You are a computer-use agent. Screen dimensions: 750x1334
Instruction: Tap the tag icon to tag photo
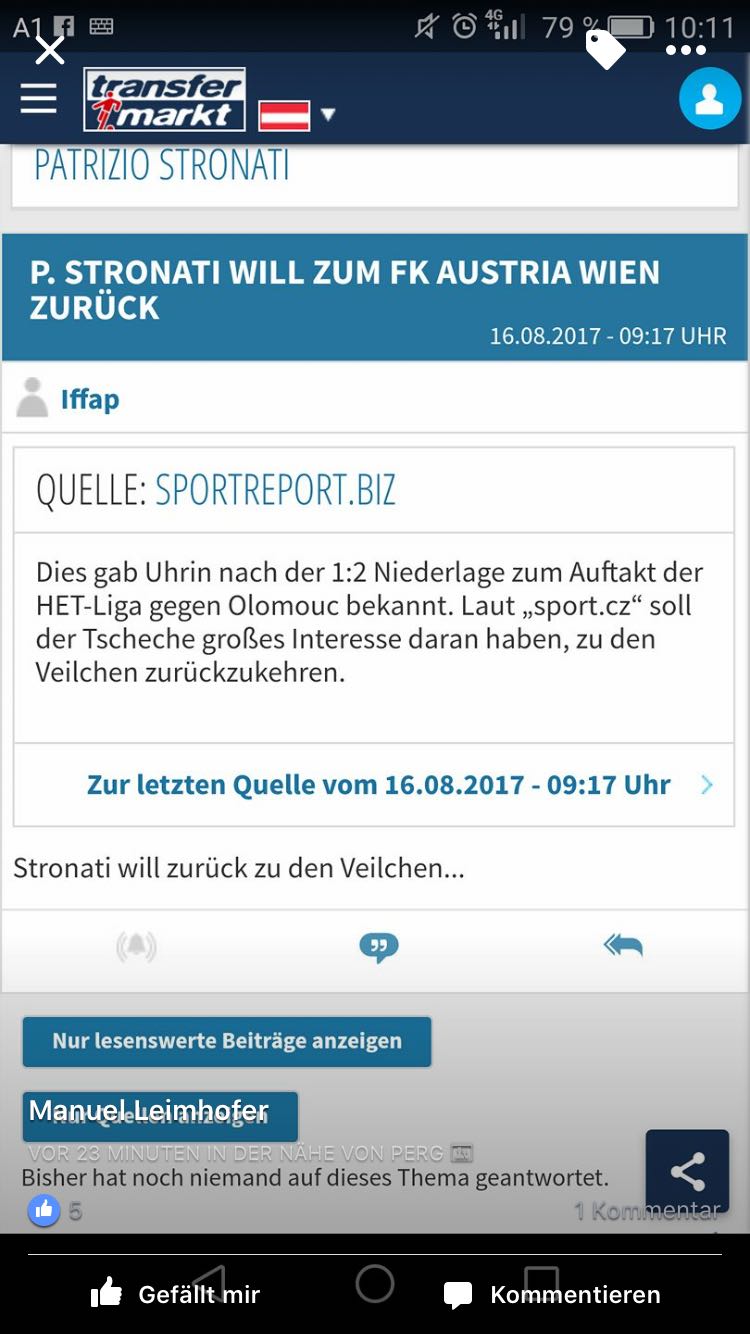(605, 50)
